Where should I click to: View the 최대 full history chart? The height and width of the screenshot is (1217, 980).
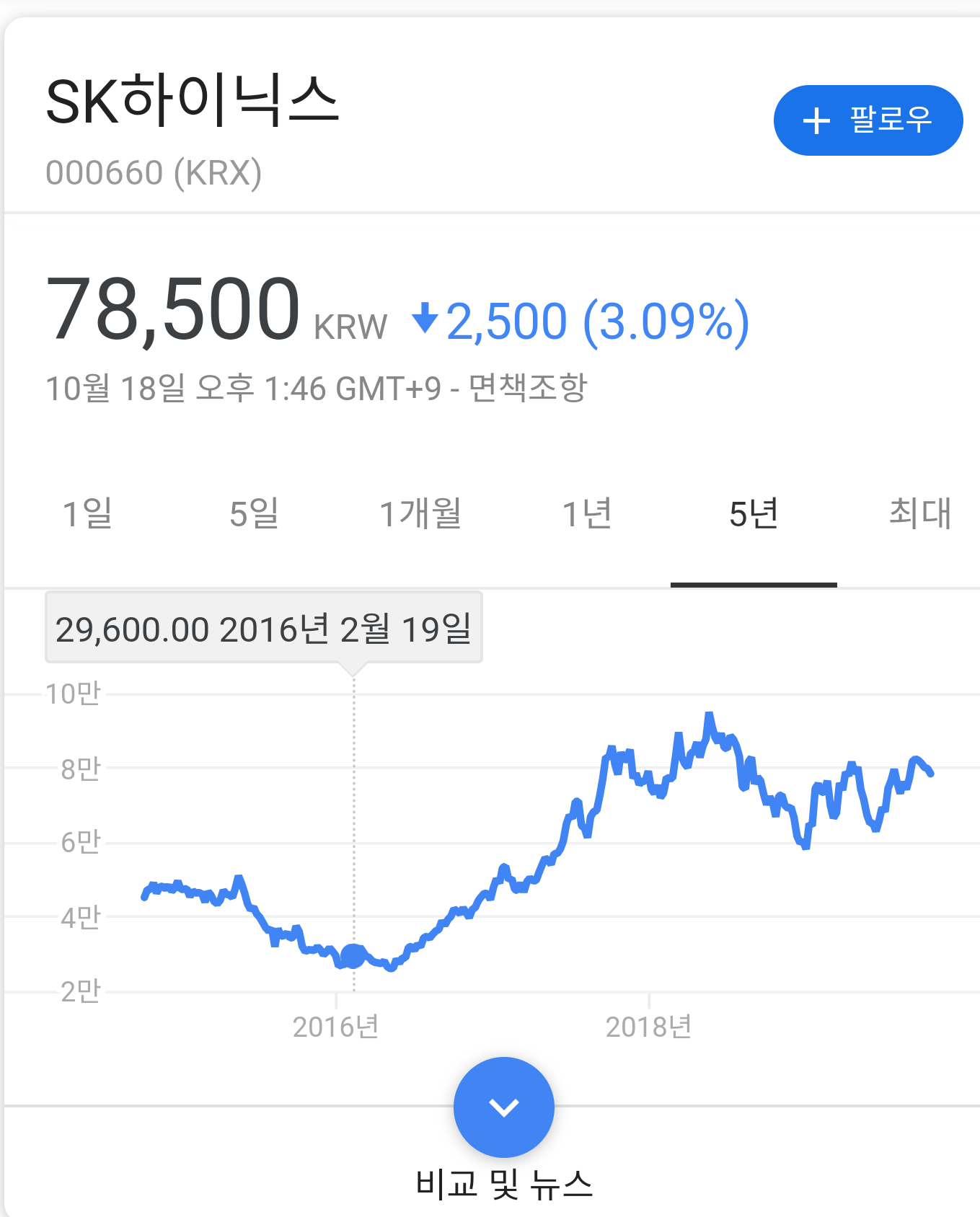point(919,514)
